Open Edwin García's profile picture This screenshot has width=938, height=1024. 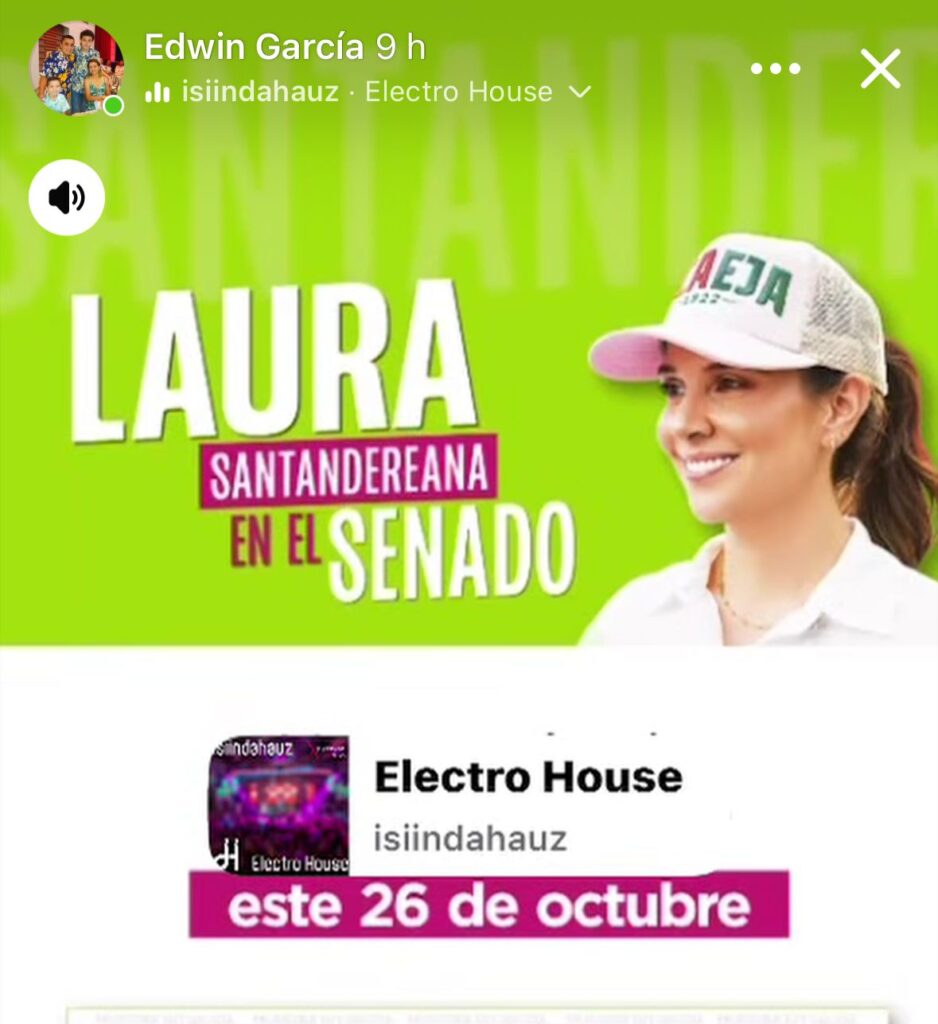(77, 68)
